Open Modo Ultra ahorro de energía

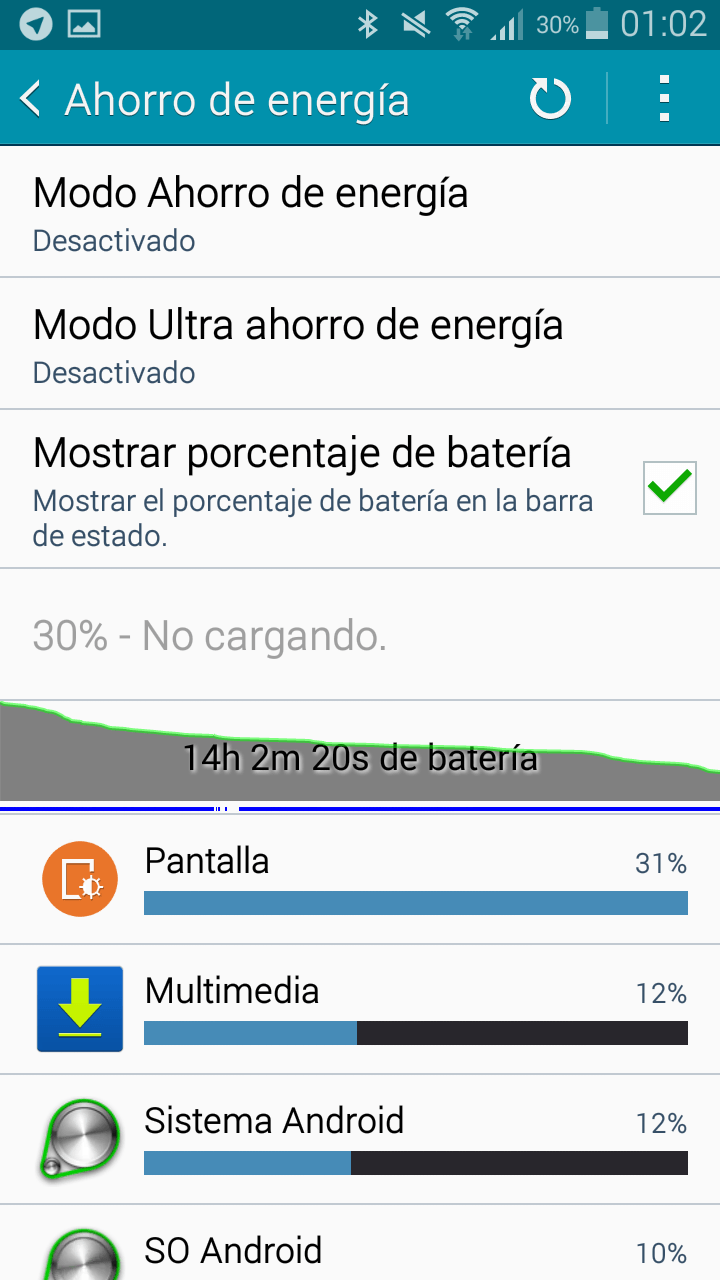click(x=360, y=344)
